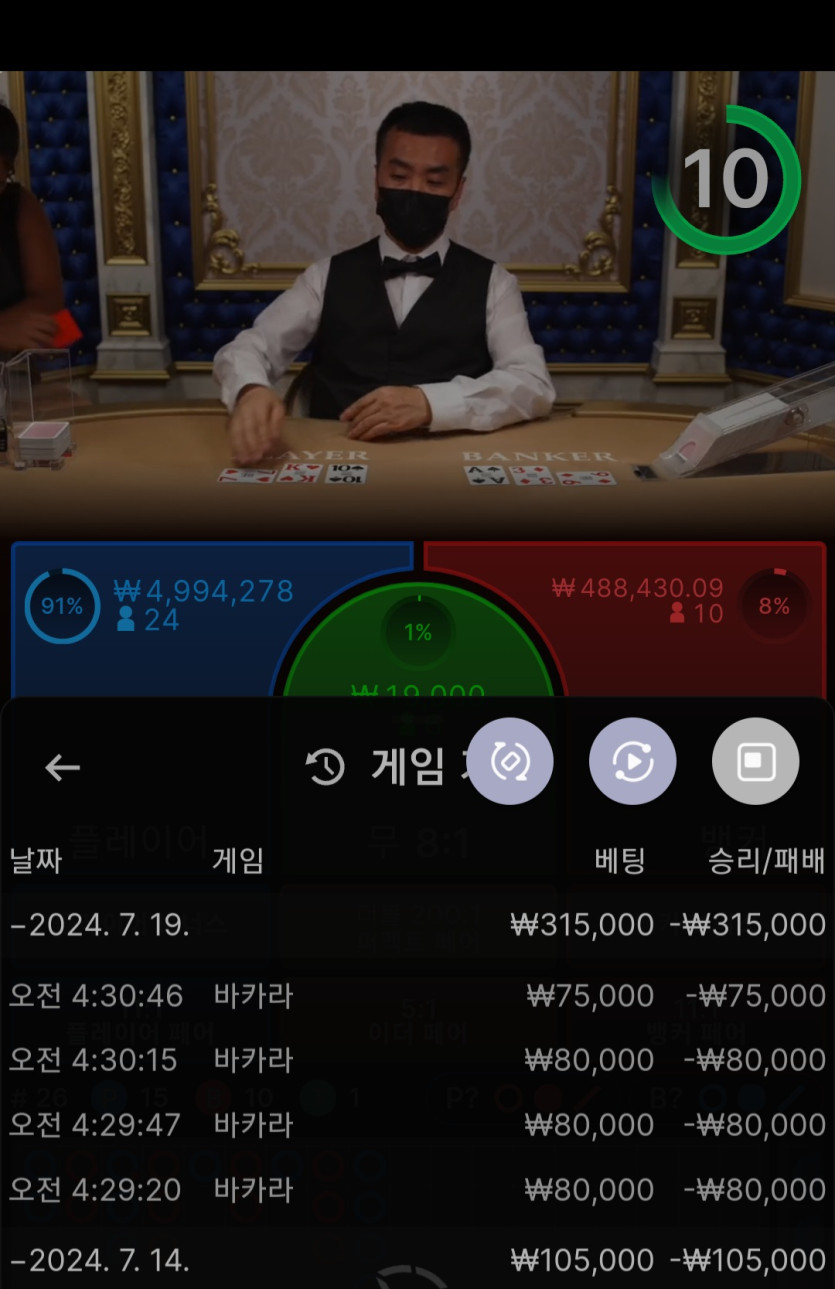The height and width of the screenshot is (1289, 835).
Task: Open the 오전 4:29:20 바카라 record
Action: point(417,1190)
